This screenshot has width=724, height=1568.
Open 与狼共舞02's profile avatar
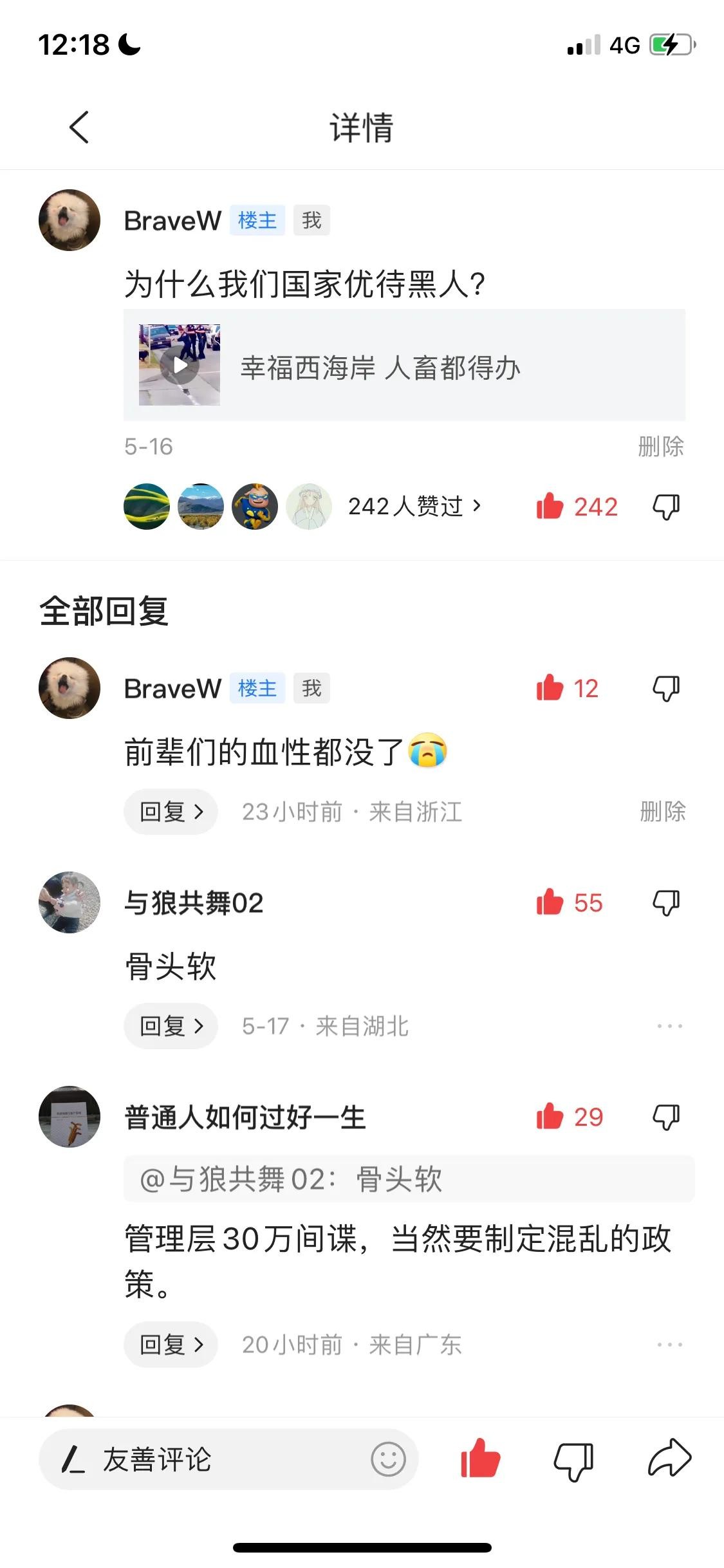[70, 902]
